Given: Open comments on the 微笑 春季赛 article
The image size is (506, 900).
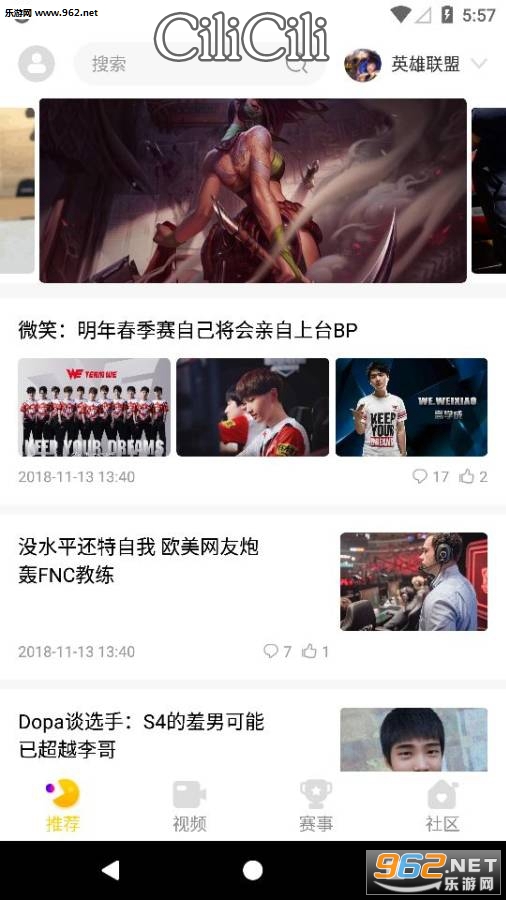Looking at the screenshot, I should (430, 476).
